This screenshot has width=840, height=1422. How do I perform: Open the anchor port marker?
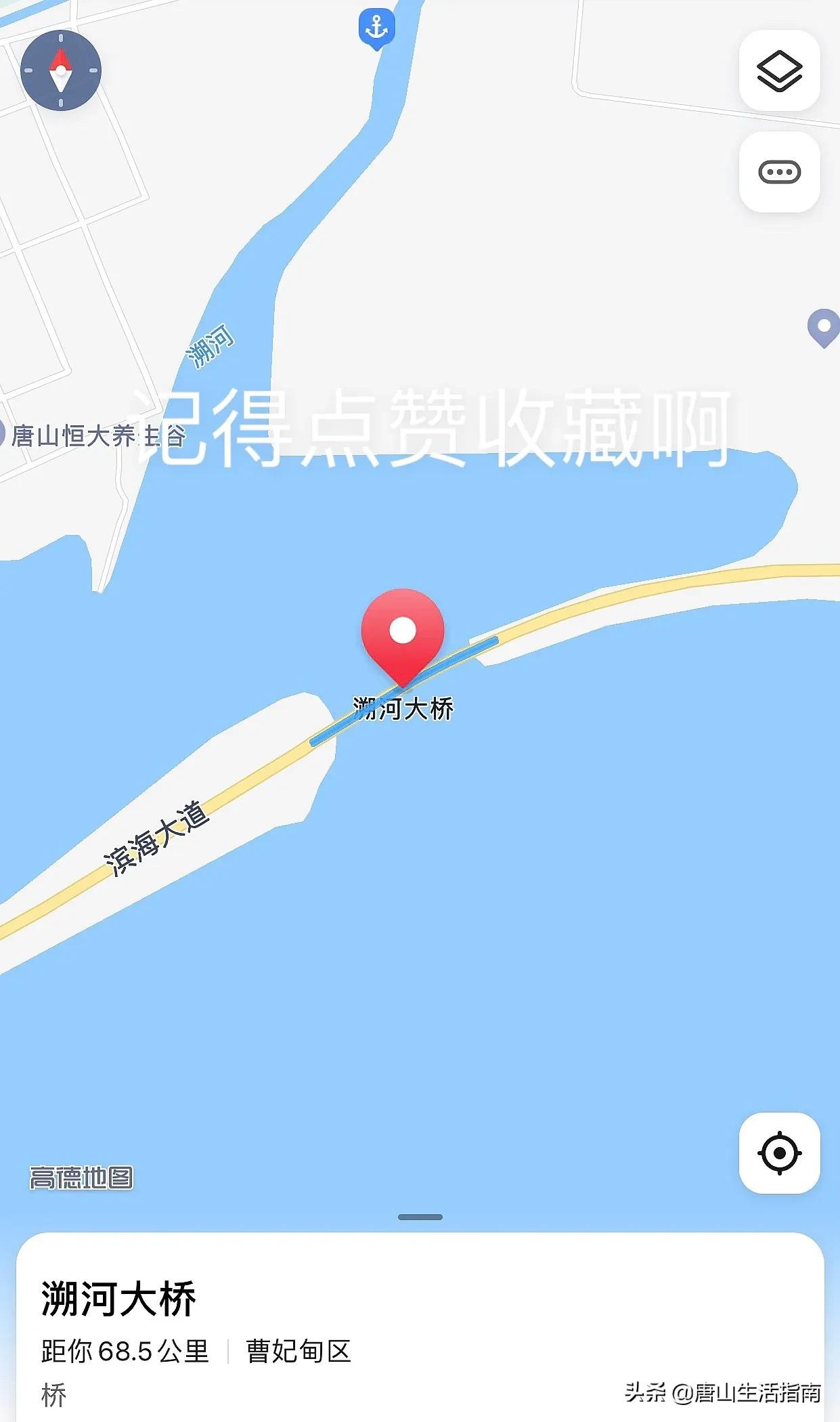376,29
